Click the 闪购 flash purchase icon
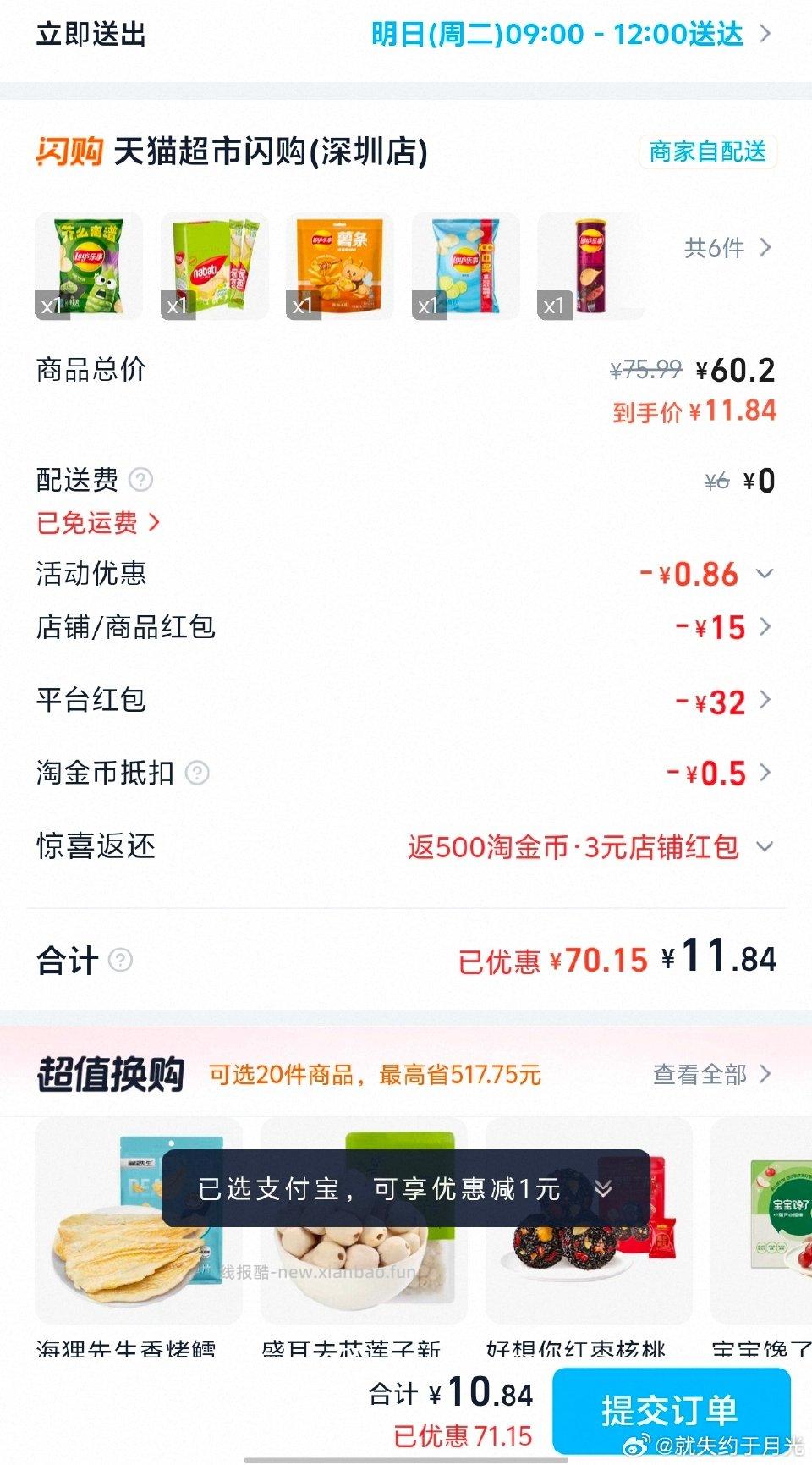This screenshot has width=812, height=1465. tap(69, 153)
